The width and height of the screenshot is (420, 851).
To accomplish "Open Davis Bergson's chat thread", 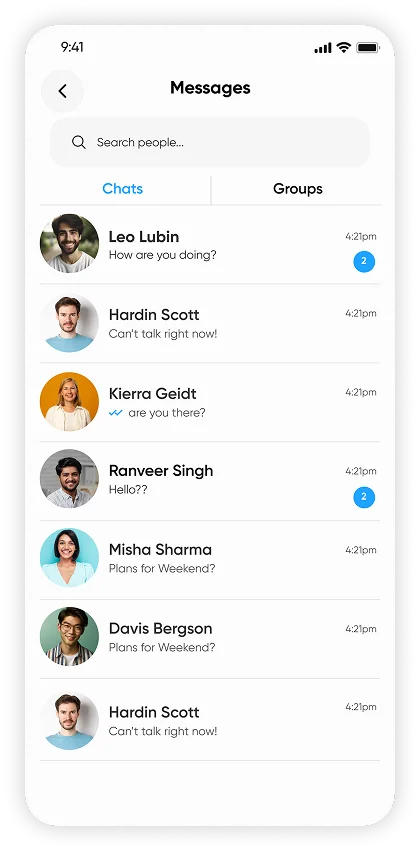I will click(210, 638).
